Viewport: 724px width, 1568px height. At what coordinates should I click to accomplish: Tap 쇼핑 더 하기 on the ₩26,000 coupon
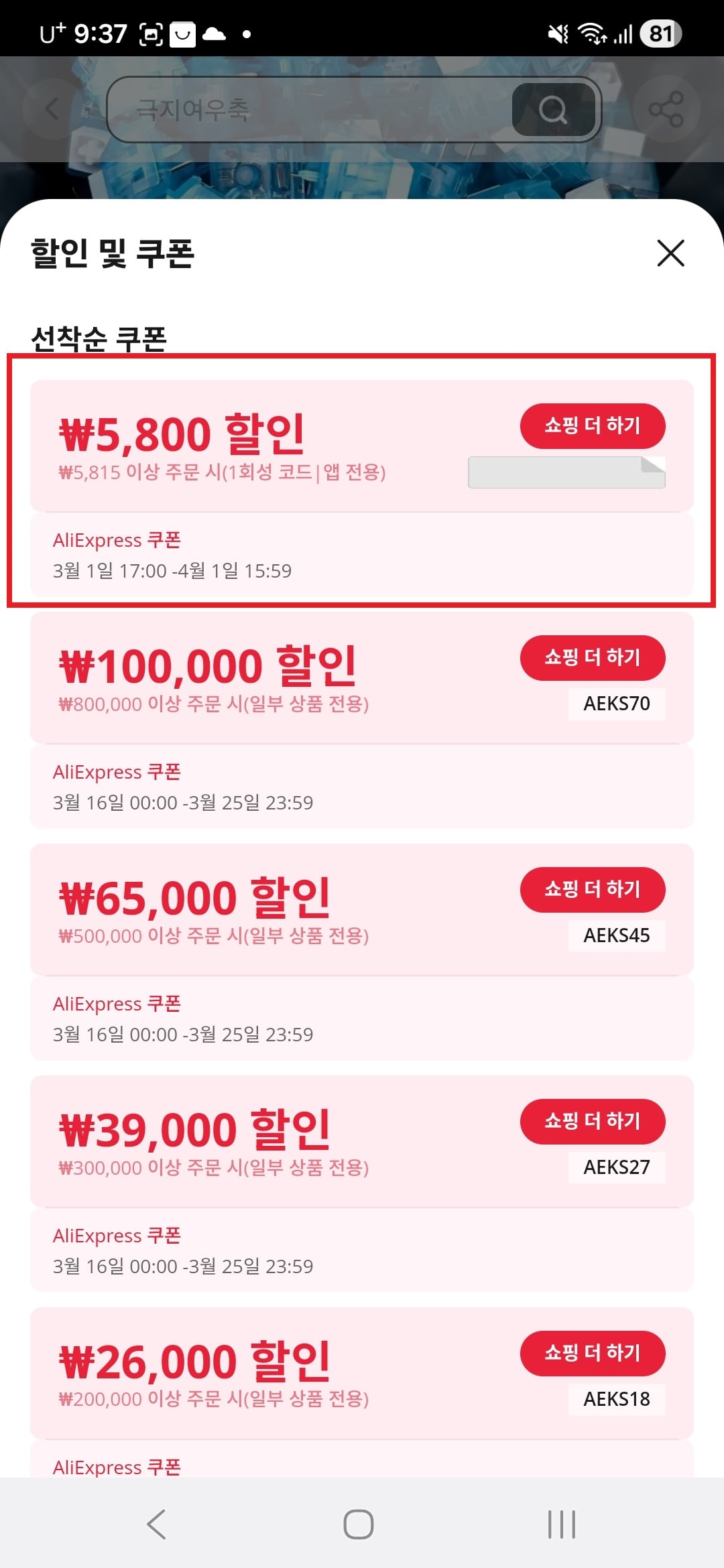[593, 1353]
